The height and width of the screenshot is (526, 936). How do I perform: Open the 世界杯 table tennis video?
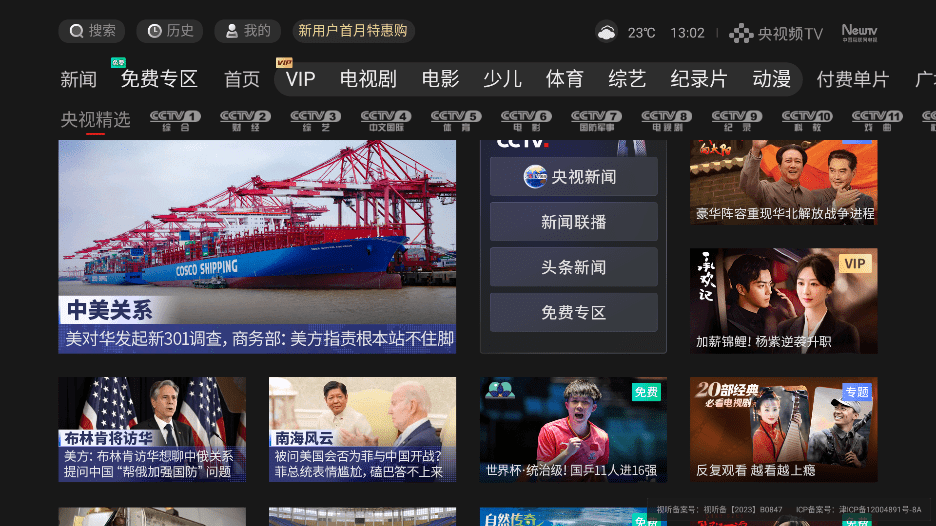[573, 429]
